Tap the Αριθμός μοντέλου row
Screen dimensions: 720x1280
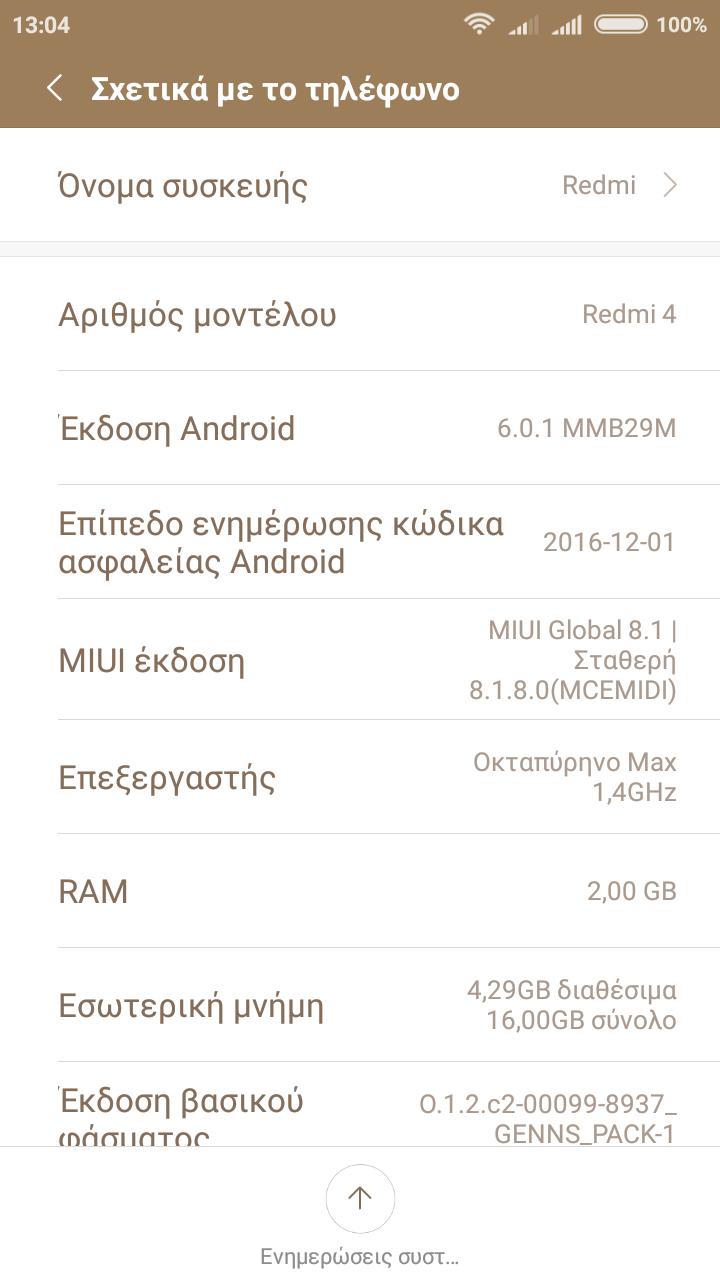click(360, 315)
